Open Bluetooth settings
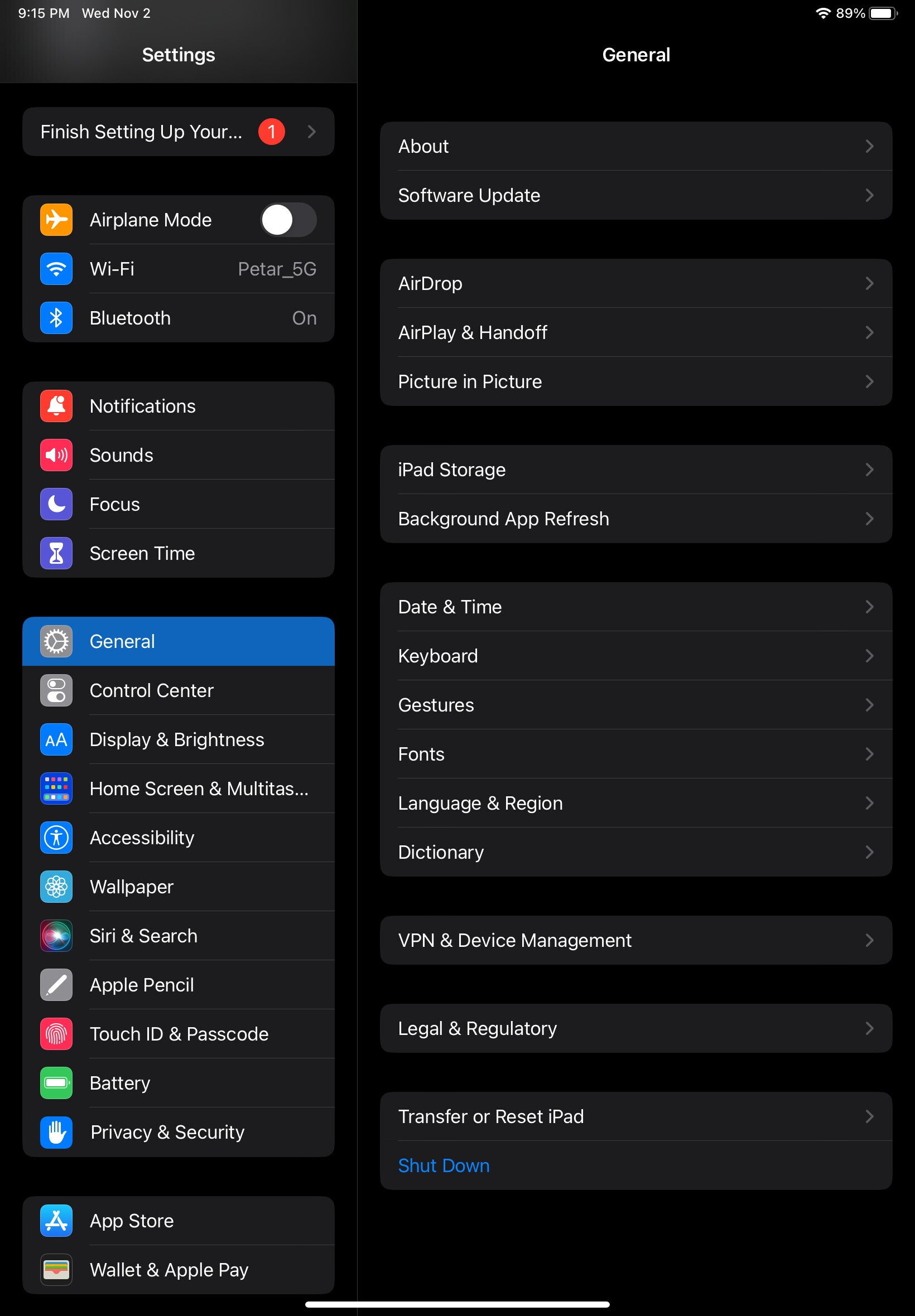The width and height of the screenshot is (915, 1316). pos(178,318)
